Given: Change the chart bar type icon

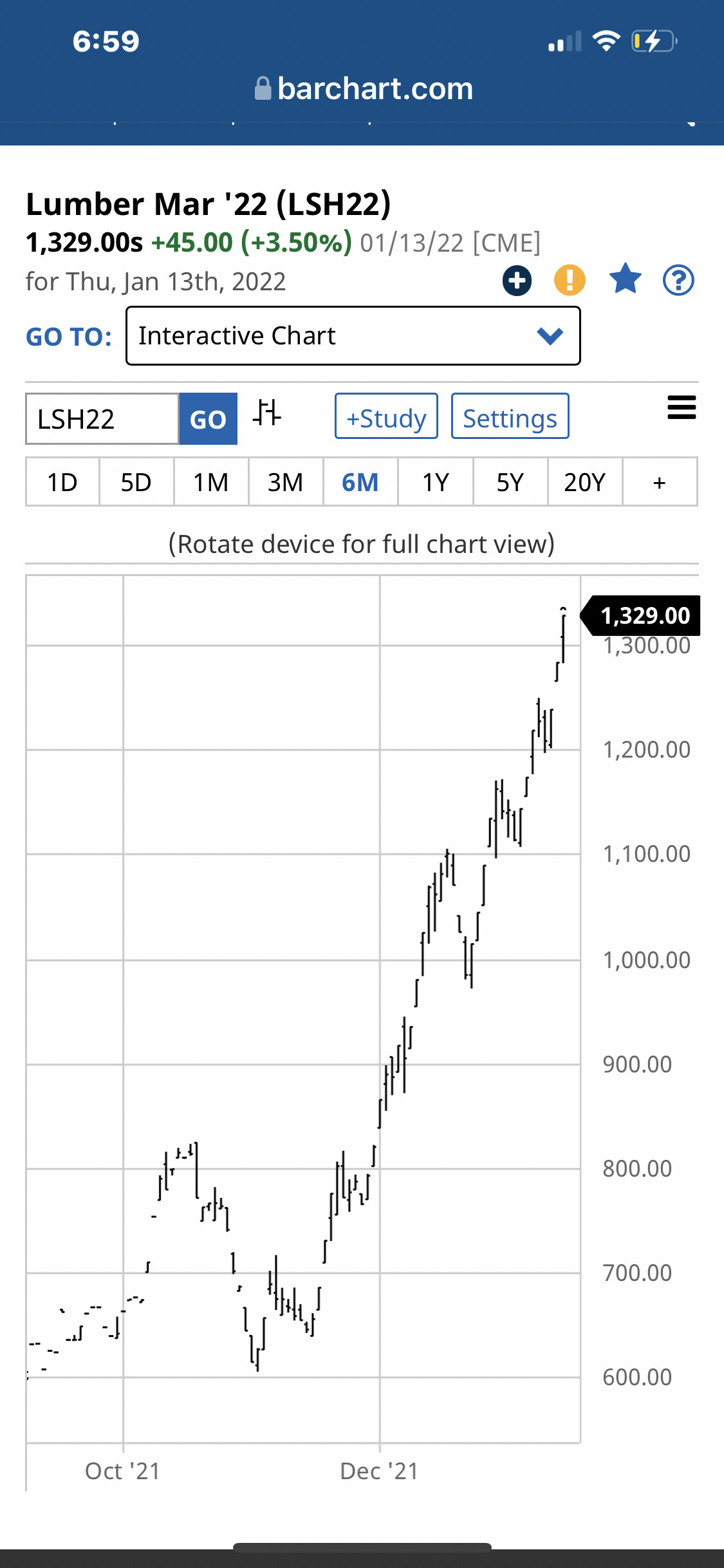Looking at the screenshot, I should [267, 413].
